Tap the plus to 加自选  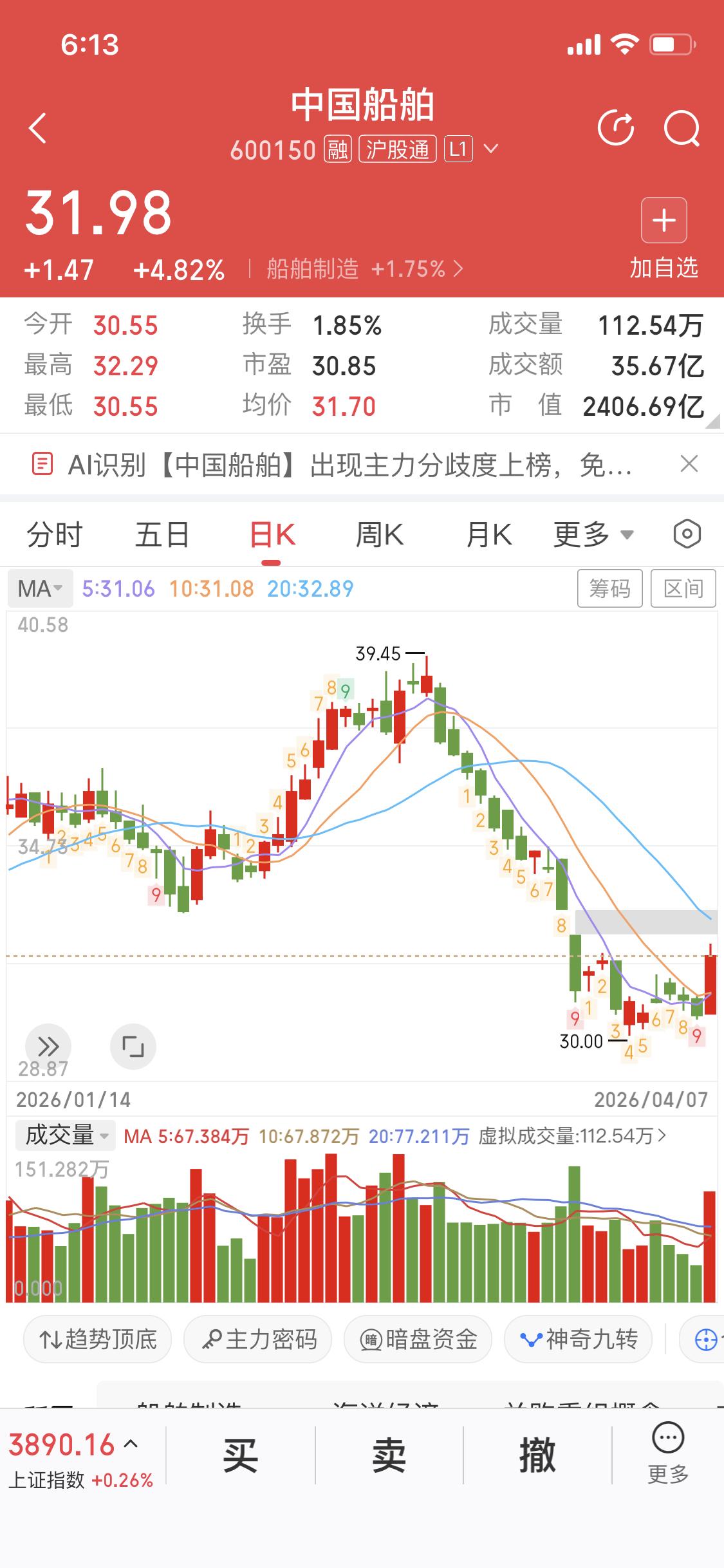click(x=664, y=221)
